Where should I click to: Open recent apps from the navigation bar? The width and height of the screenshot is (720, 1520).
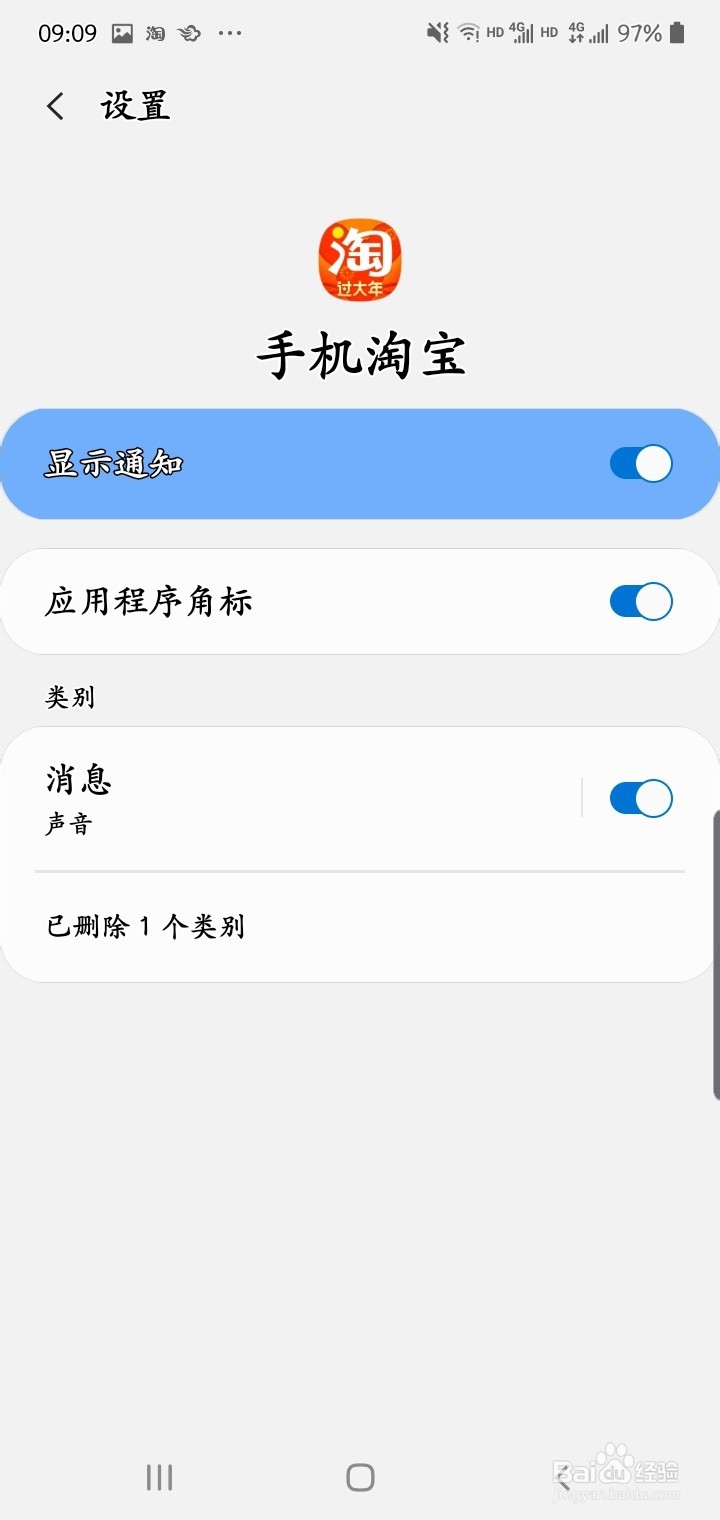tap(160, 1475)
